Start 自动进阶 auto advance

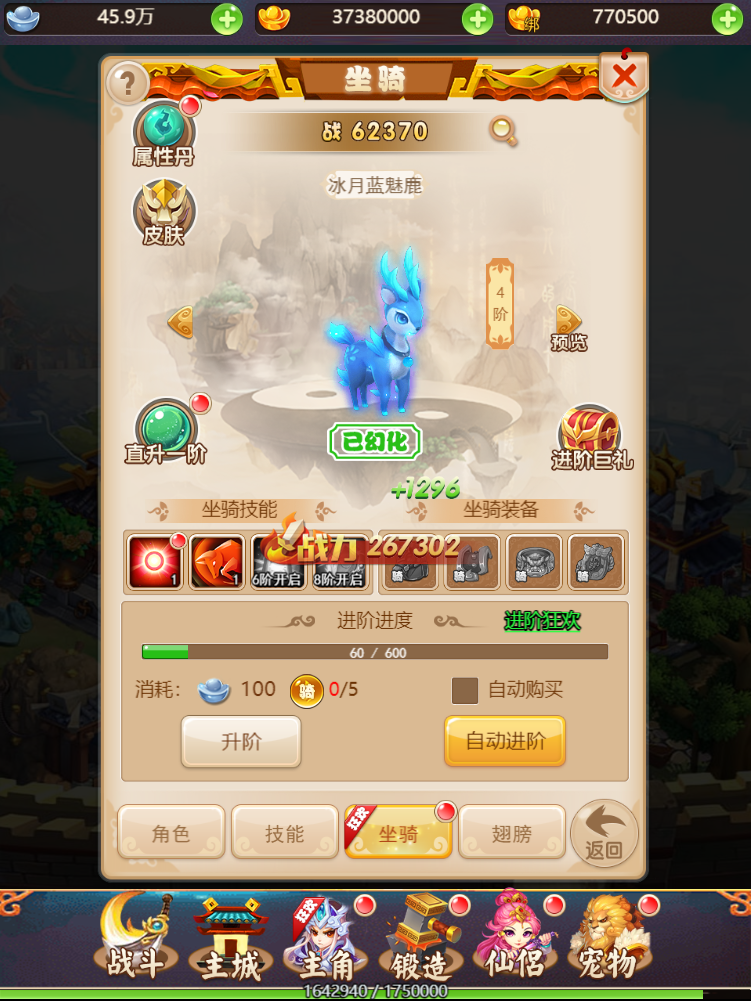[x=505, y=741]
